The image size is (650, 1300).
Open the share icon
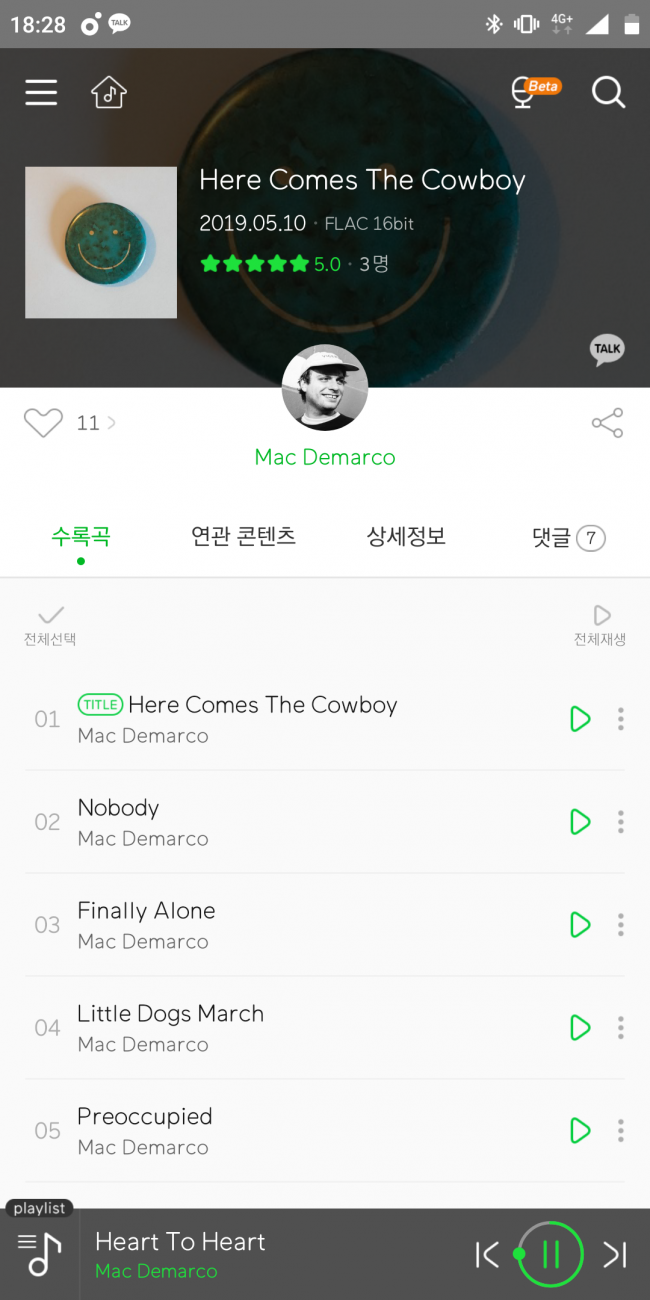click(x=607, y=423)
